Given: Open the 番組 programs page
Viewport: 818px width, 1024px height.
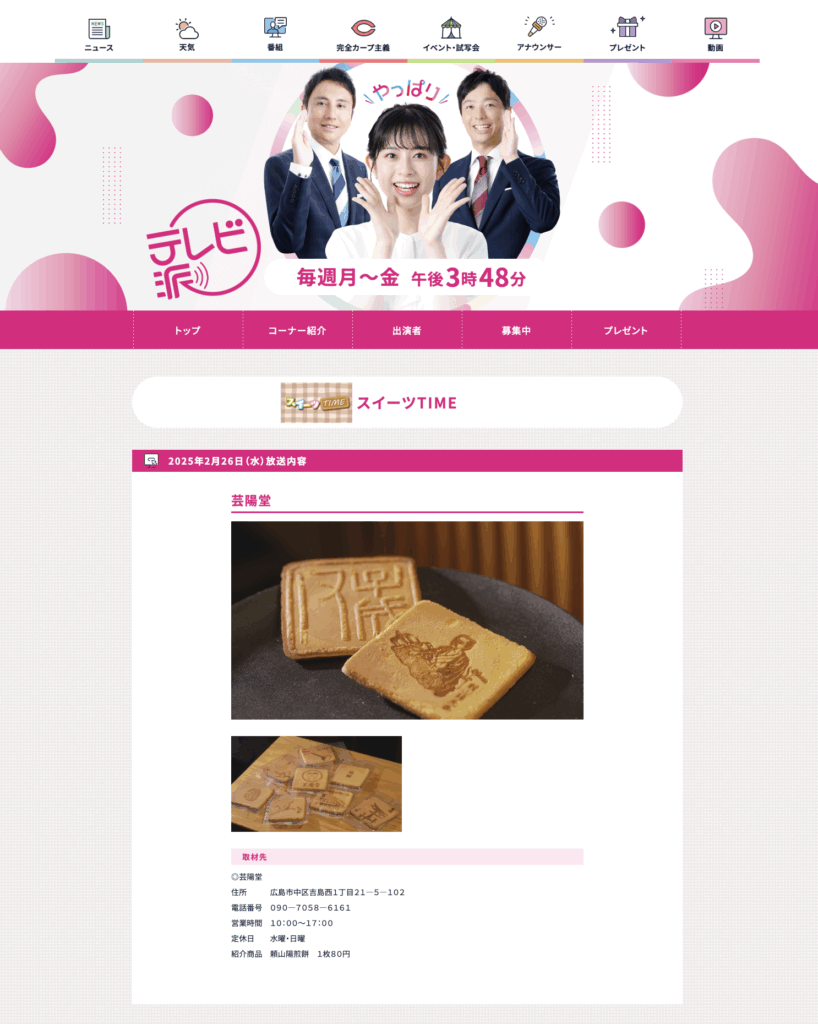Looking at the screenshot, I should [275, 34].
